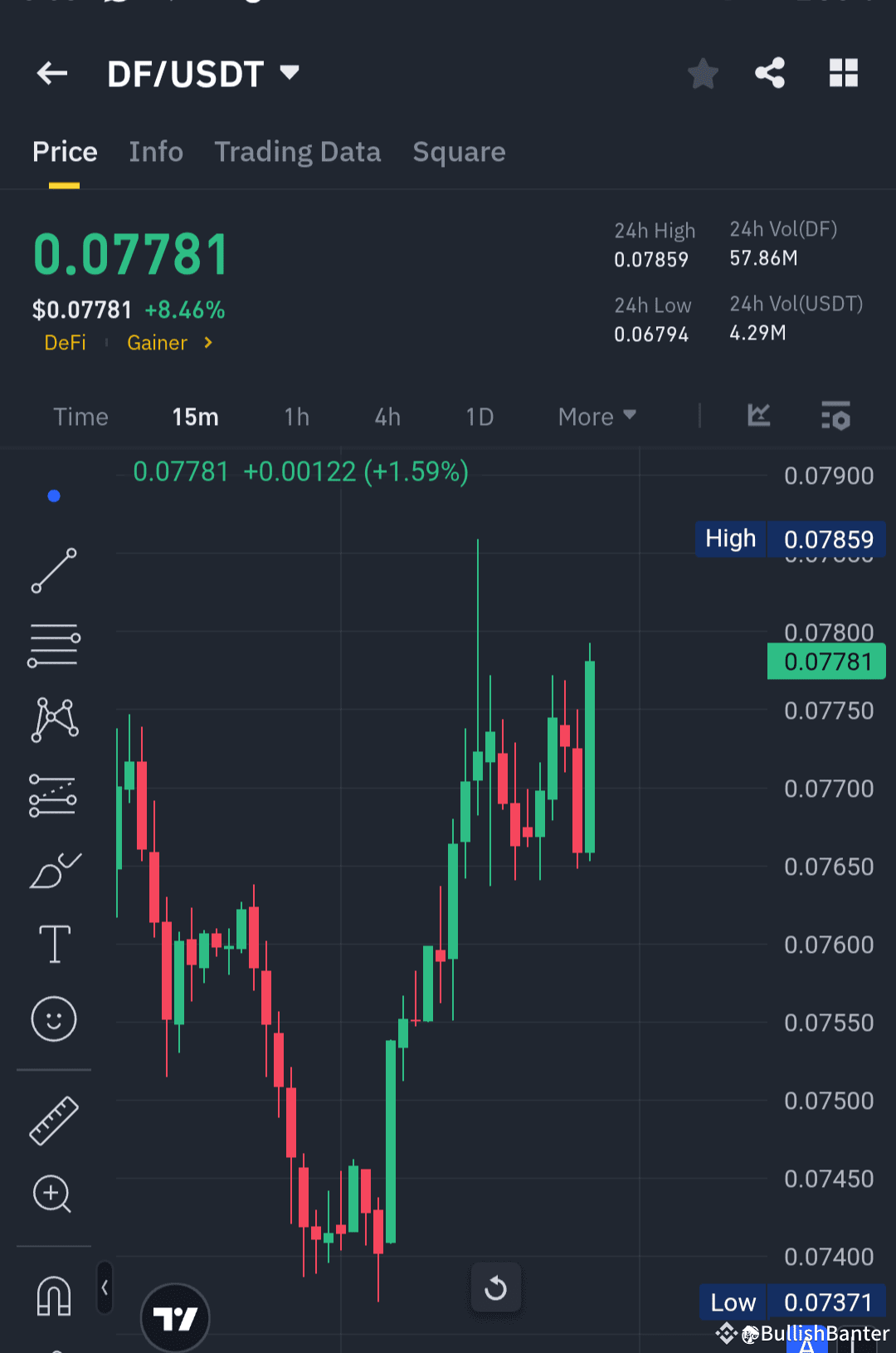Star DF/USDT as a favorite
The height and width of the screenshot is (1353, 896).
(x=702, y=73)
